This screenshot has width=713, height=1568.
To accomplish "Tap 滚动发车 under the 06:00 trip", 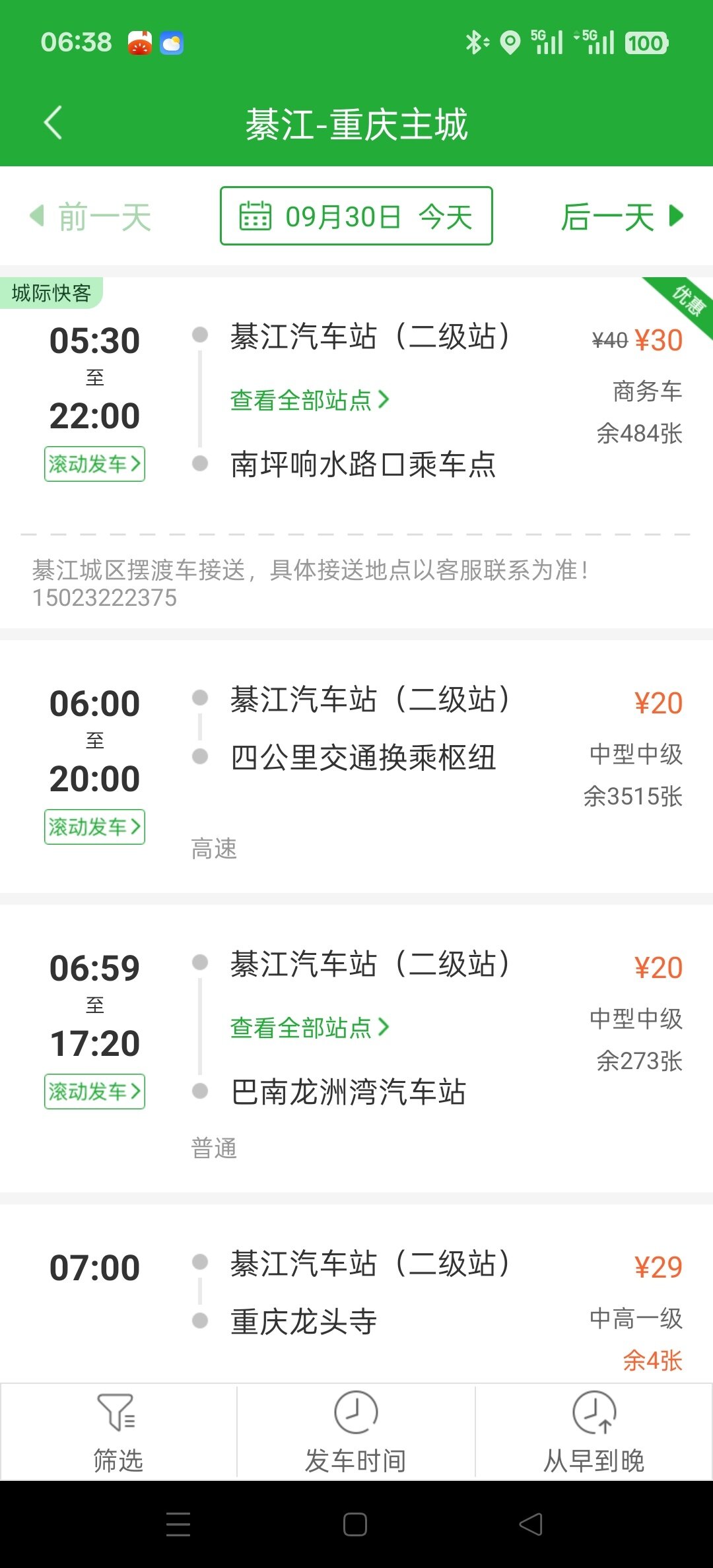I will pos(94,827).
